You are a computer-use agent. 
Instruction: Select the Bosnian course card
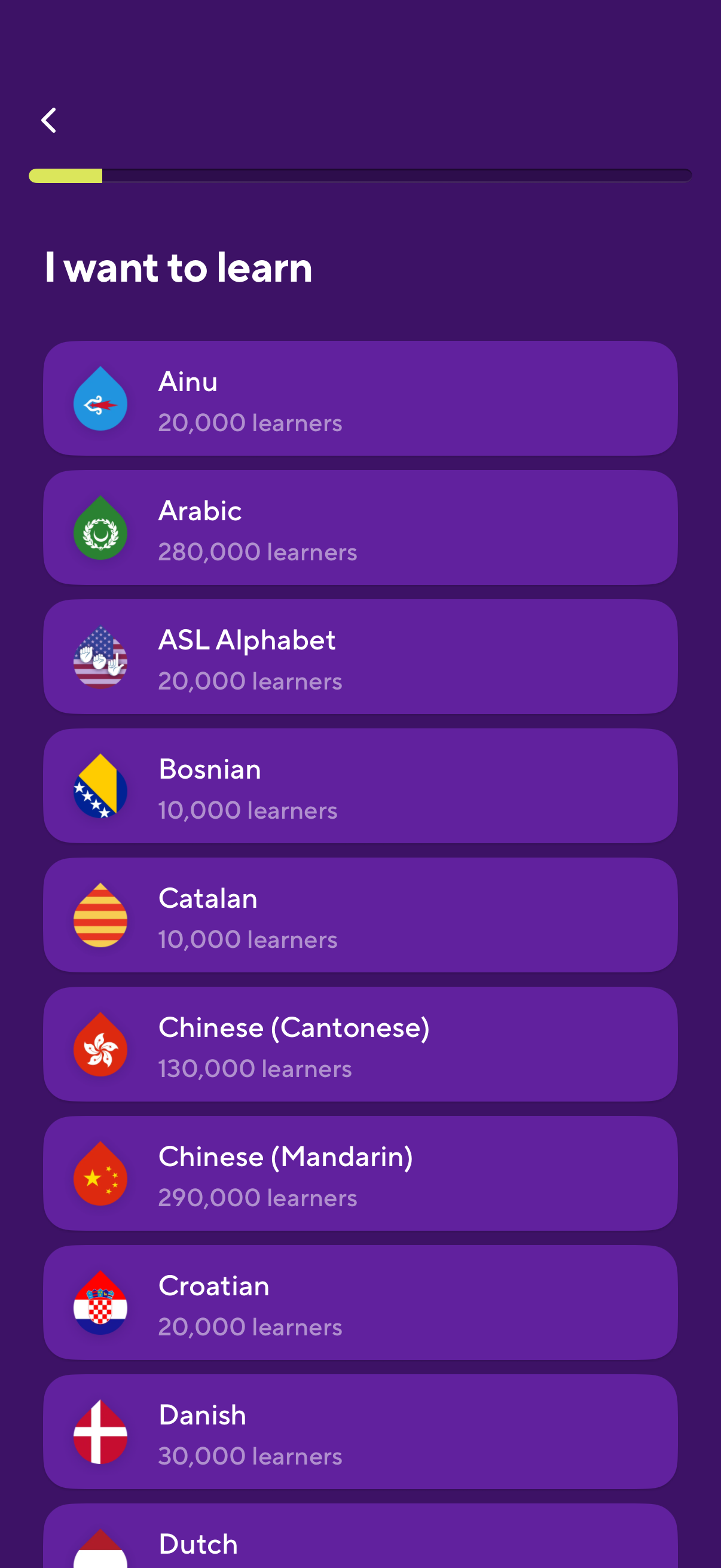[x=360, y=785]
